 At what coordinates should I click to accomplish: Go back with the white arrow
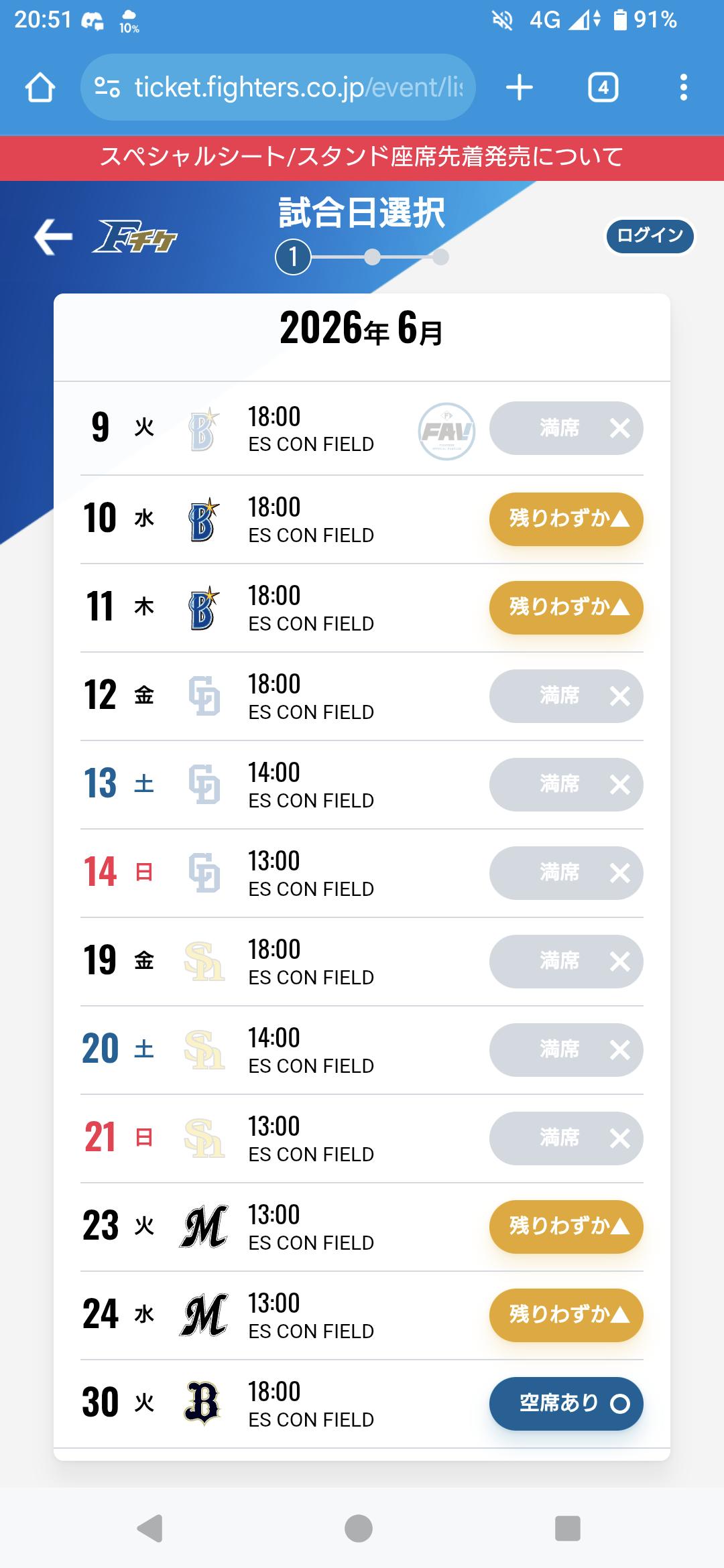(x=54, y=237)
